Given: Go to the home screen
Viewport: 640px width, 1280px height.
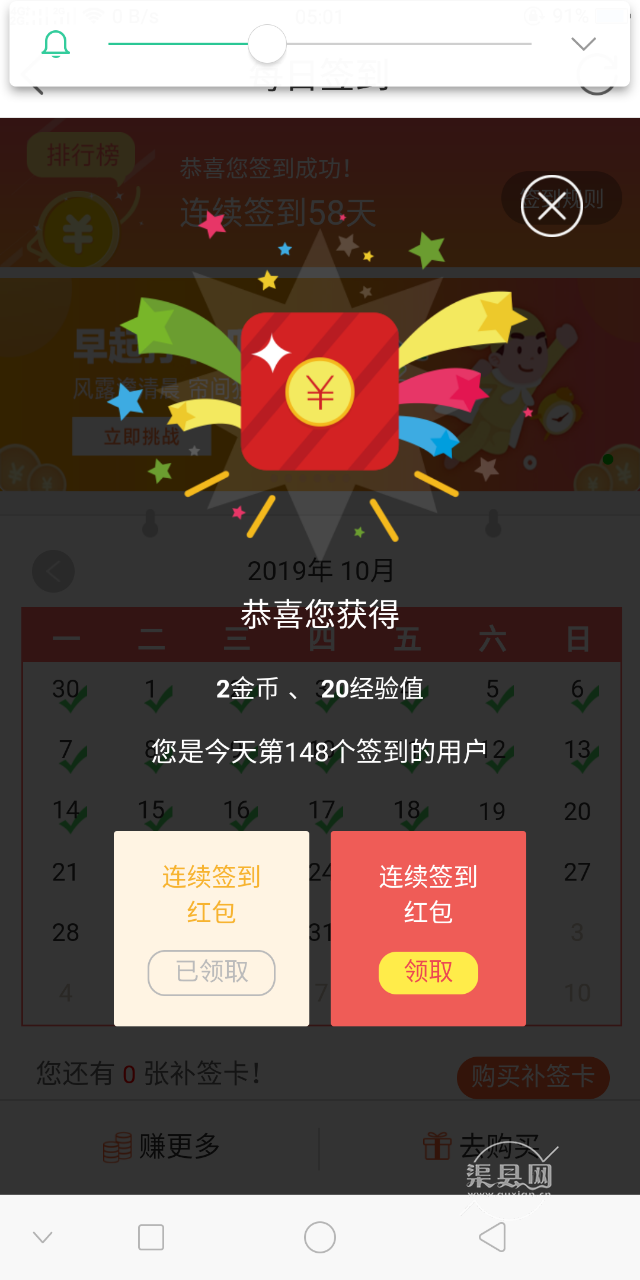Looking at the screenshot, I should (x=320, y=1237).
